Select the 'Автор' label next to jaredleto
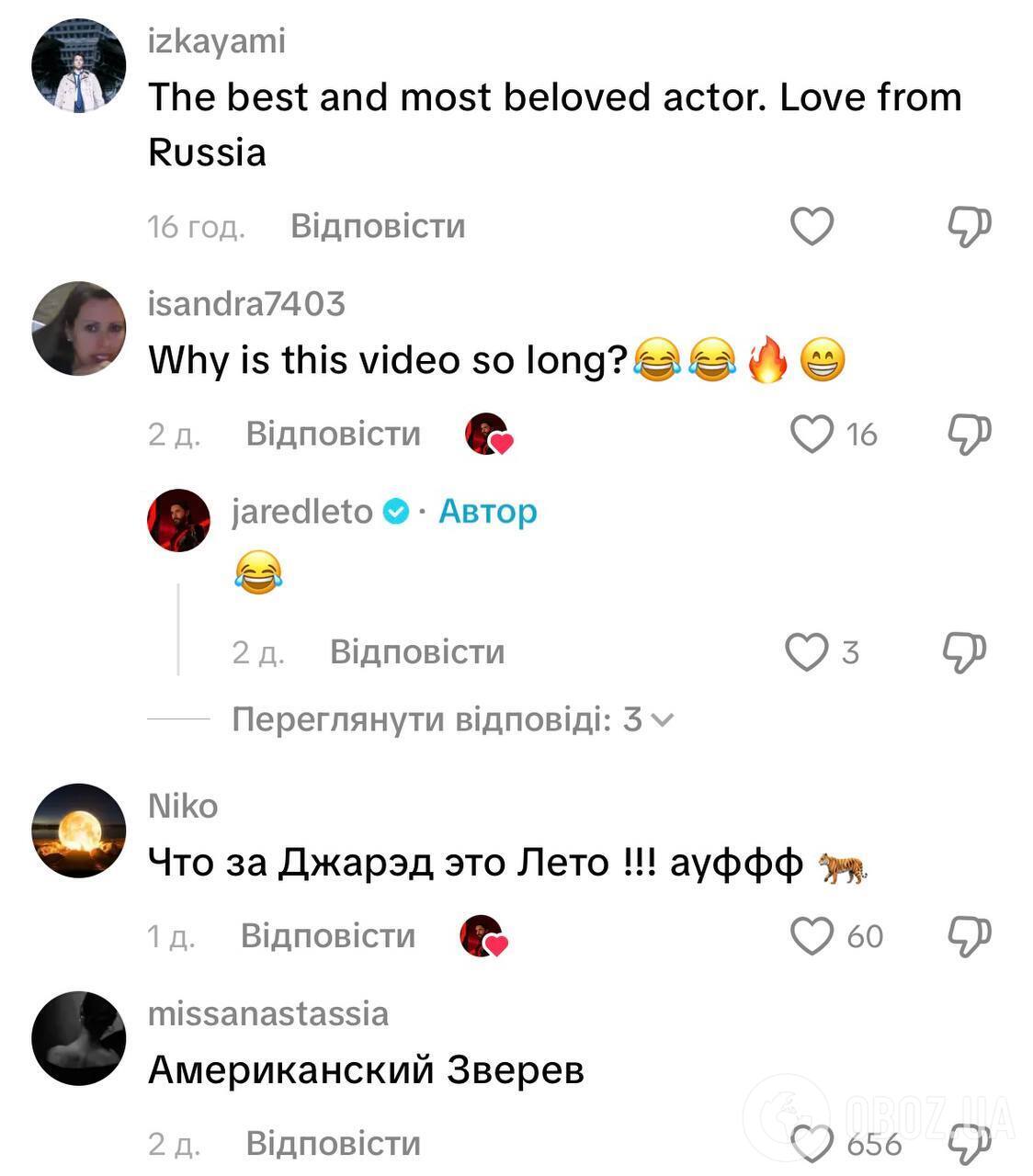 coord(487,511)
